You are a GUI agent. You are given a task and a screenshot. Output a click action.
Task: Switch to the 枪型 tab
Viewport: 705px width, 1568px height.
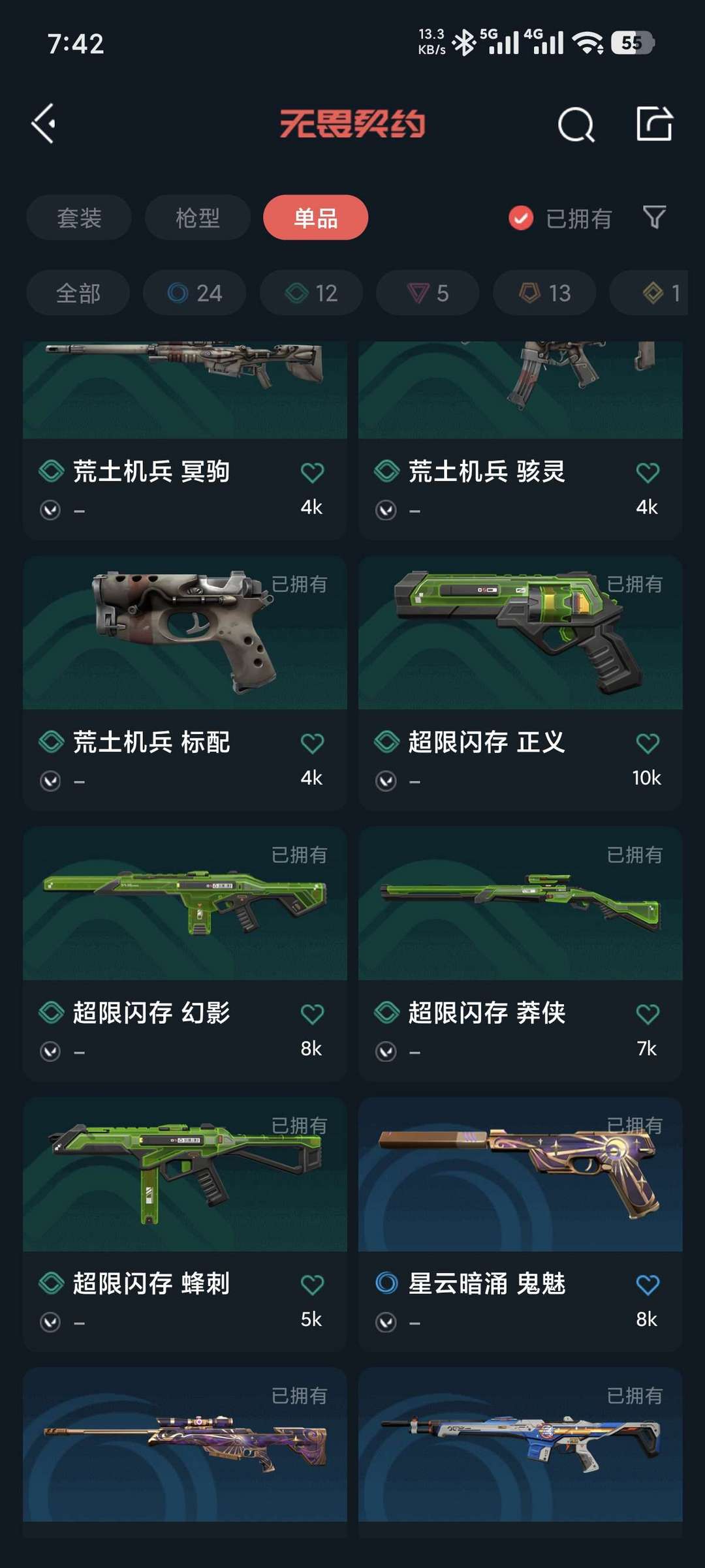coord(197,218)
